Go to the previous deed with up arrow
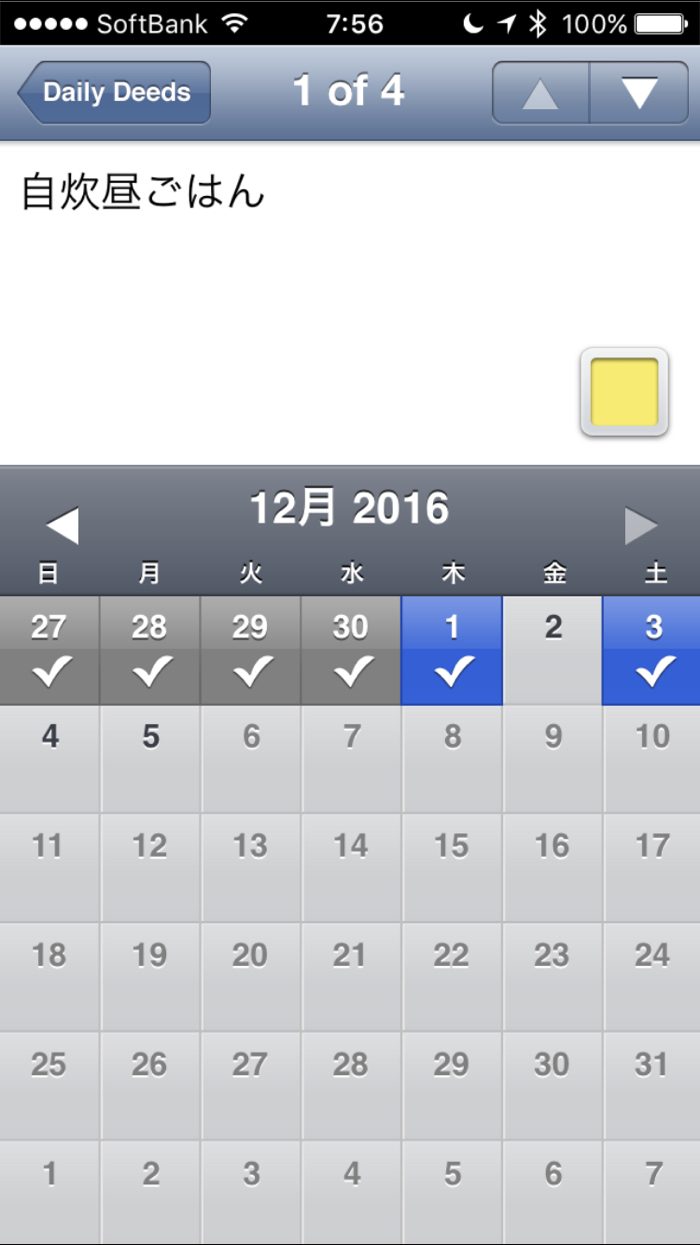Image resolution: width=700 pixels, height=1245 pixels. pyautogui.click(x=540, y=93)
